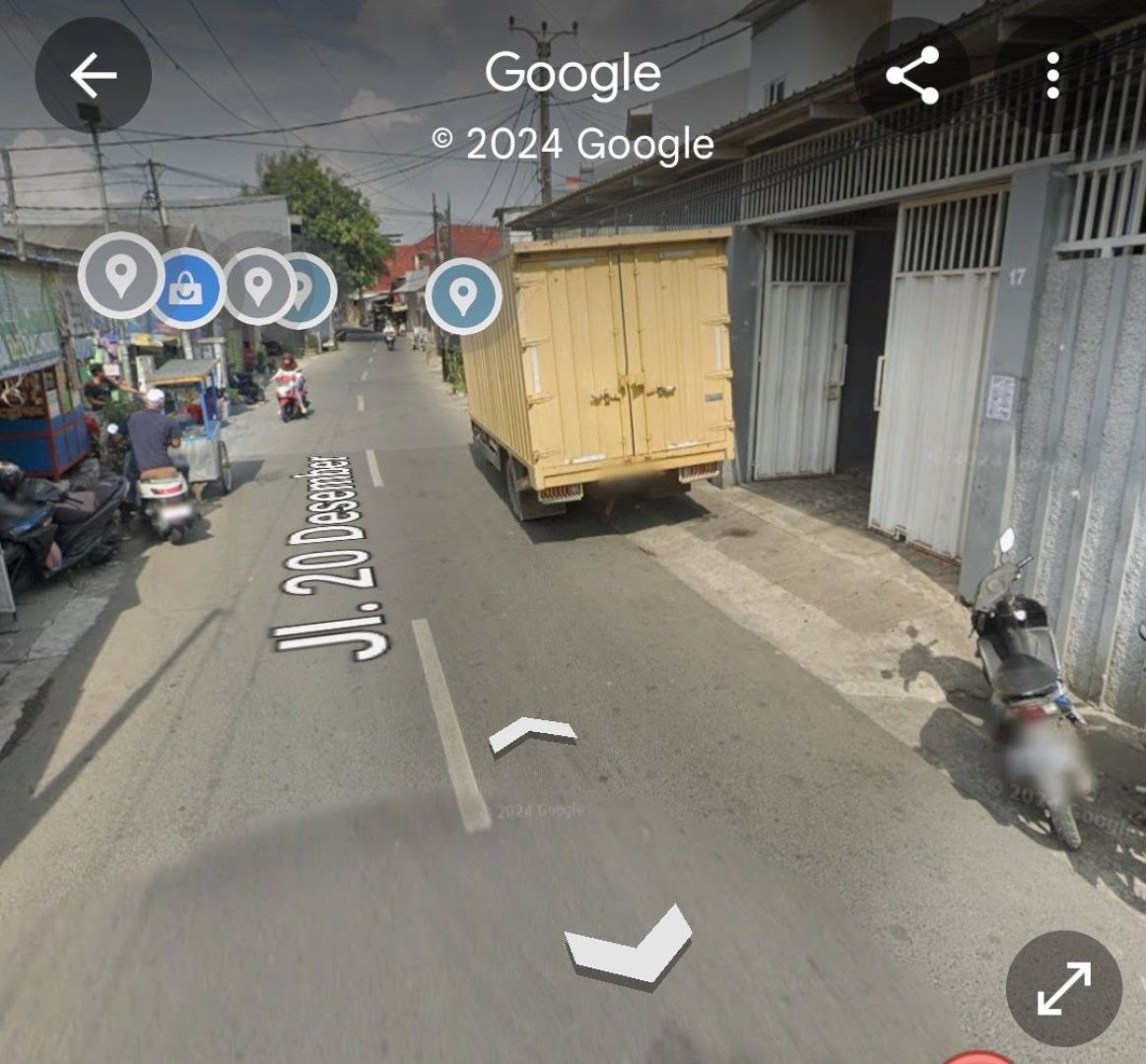Move backward using the lower arrow
Viewport: 1146px width, 1064px height.
(x=630, y=948)
